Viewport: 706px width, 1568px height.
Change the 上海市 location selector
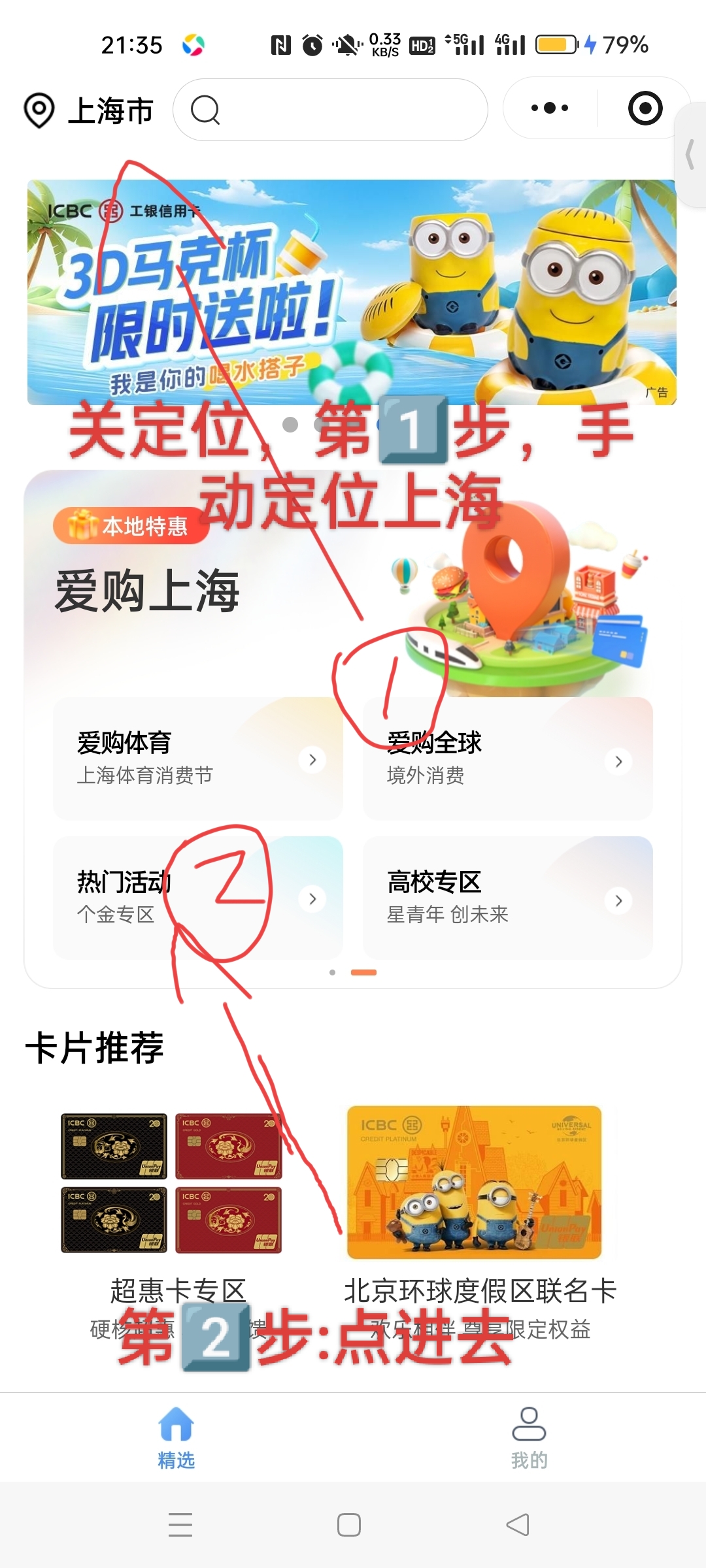89,110
